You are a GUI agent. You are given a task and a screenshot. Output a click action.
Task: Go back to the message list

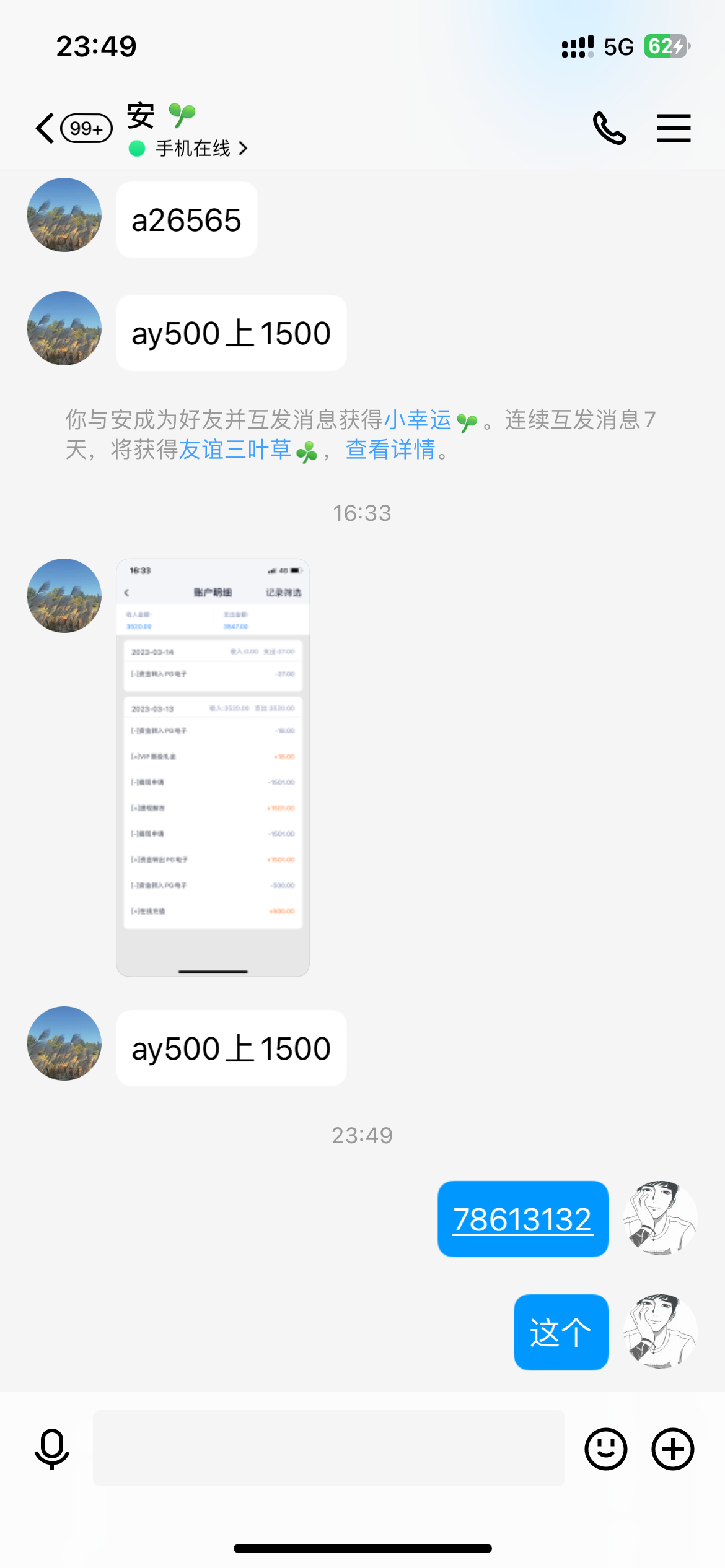[46, 129]
